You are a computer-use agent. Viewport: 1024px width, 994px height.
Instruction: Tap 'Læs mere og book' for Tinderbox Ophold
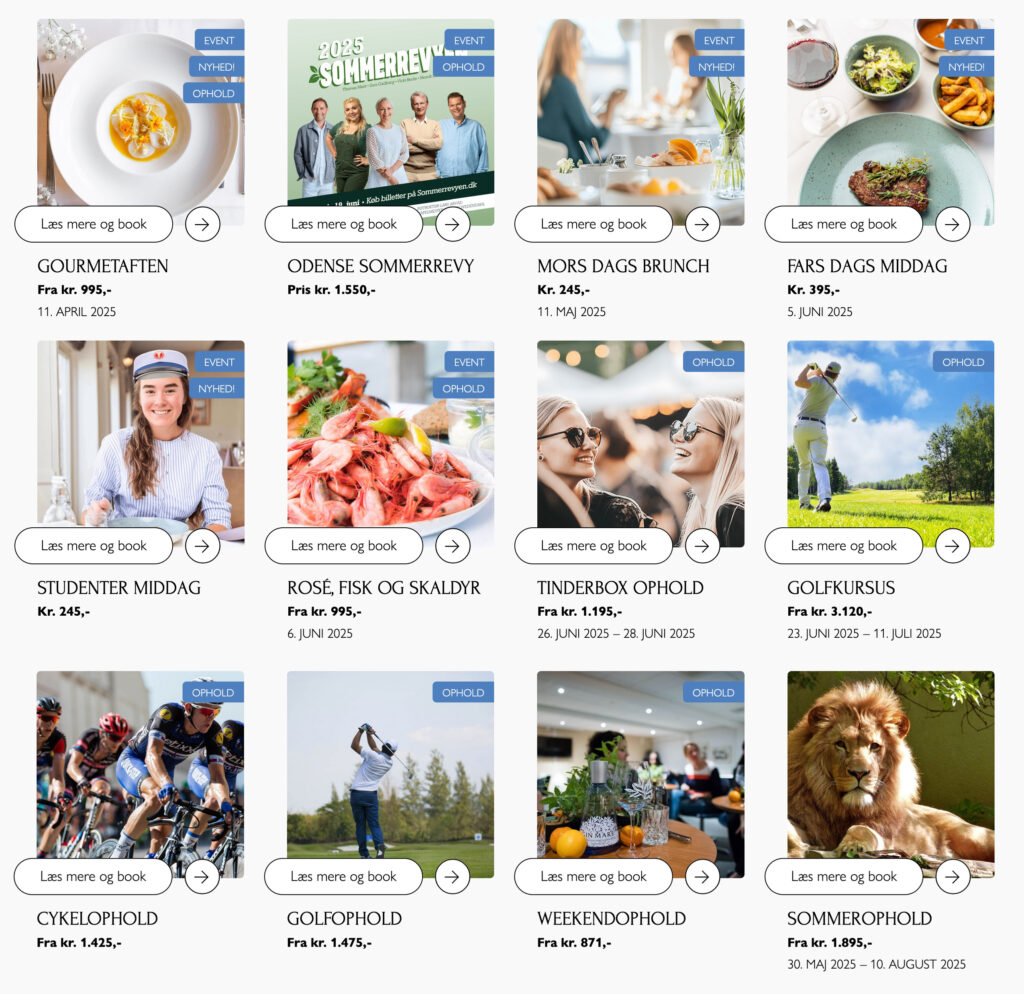point(594,546)
